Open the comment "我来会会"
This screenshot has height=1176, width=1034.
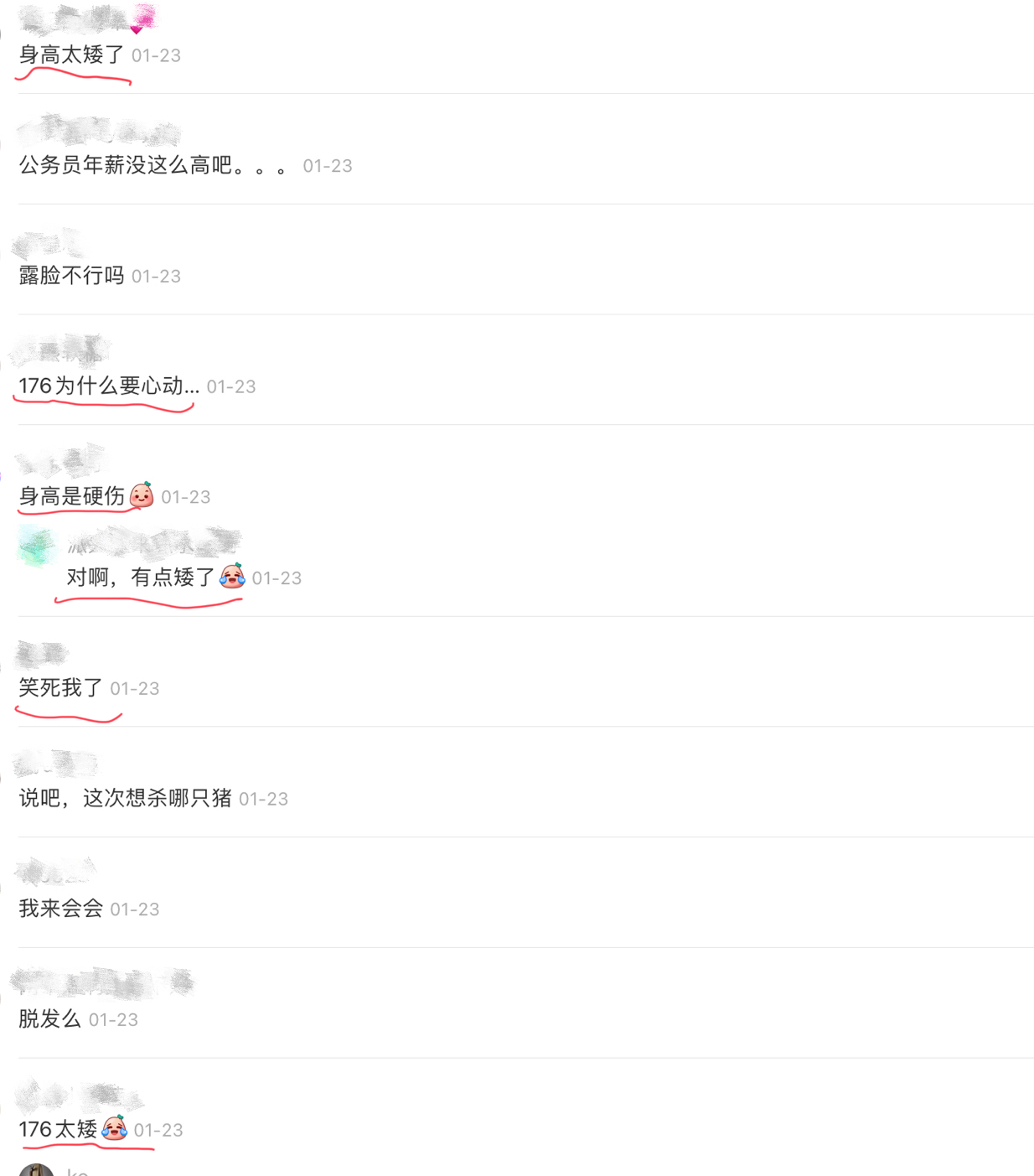point(61,909)
